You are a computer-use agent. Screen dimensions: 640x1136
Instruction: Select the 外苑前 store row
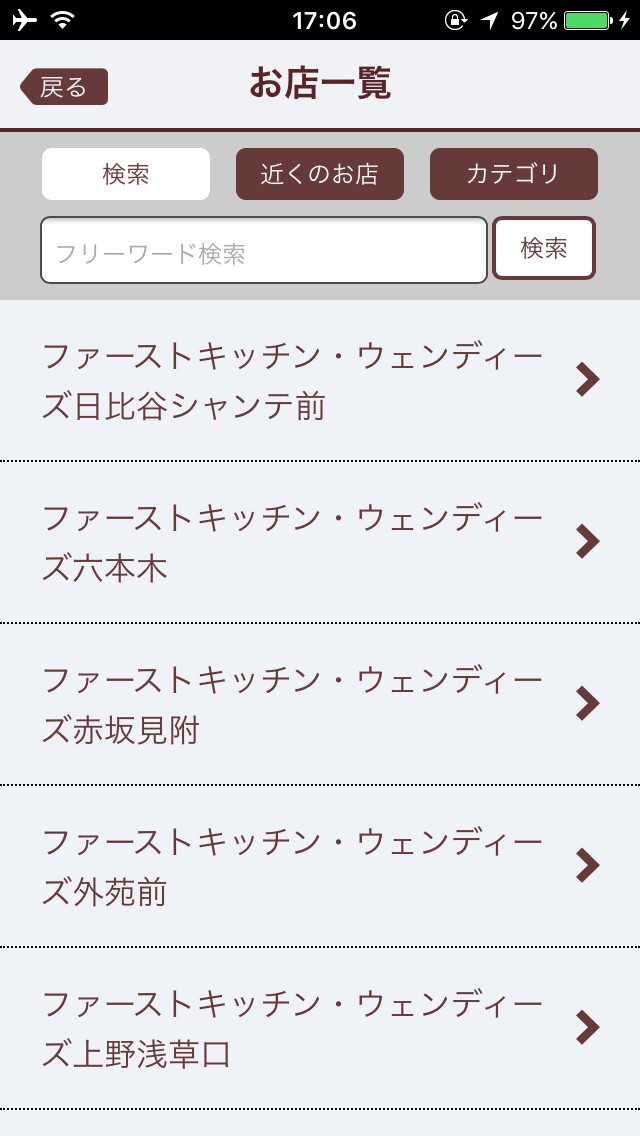point(320,867)
